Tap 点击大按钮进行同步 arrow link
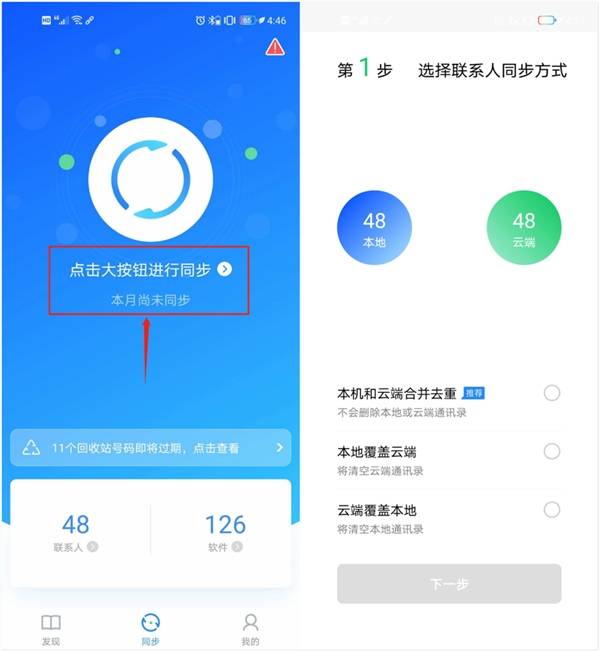The width and height of the screenshot is (600, 651). click(150, 269)
